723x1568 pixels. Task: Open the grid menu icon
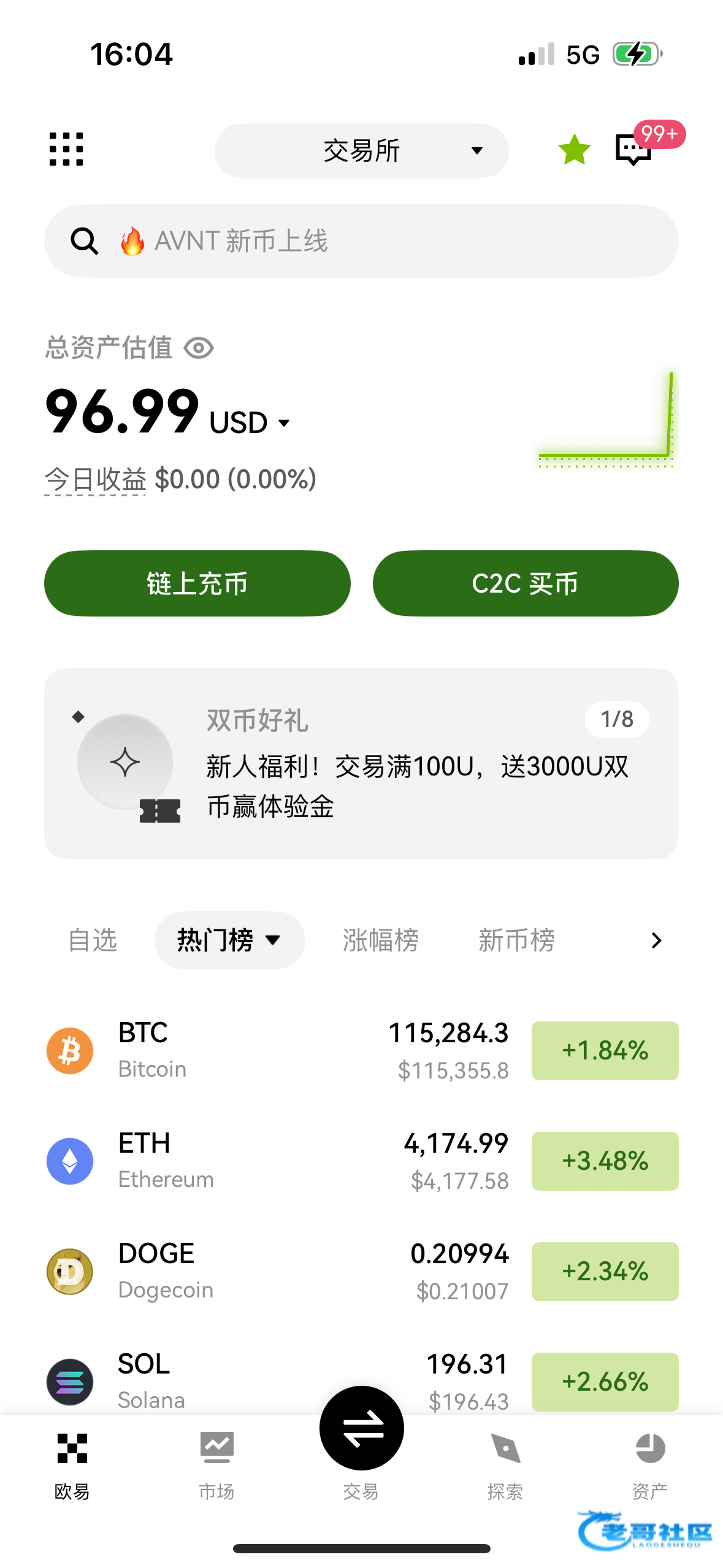click(x=66, y=149)
